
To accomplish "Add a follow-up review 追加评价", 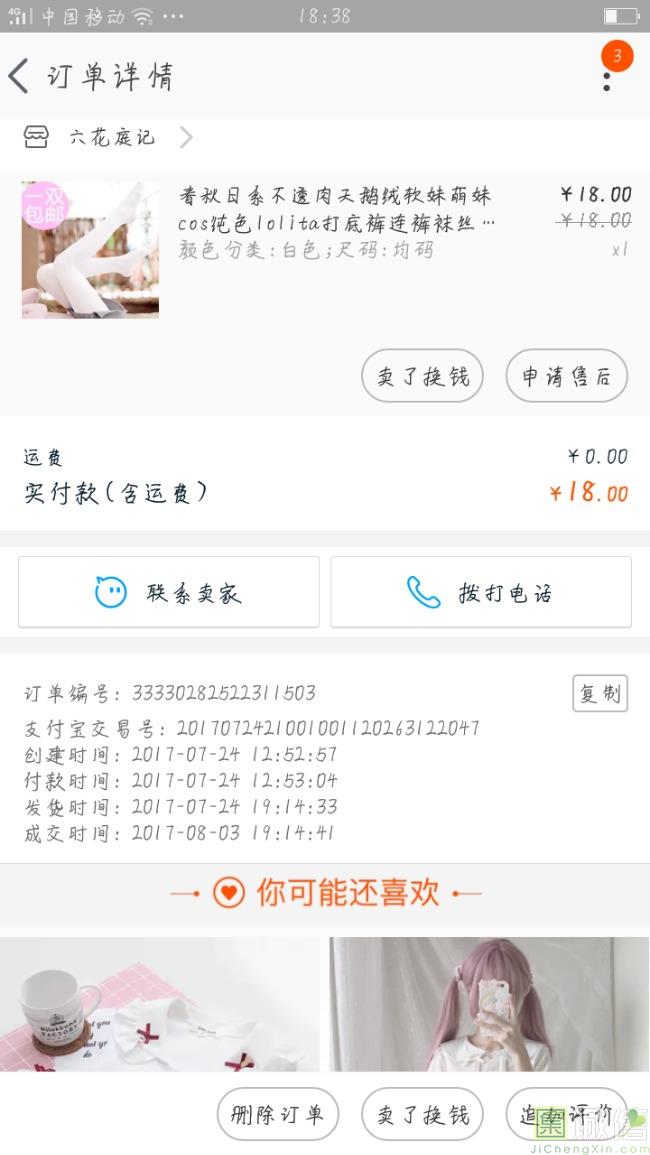I will 566,1114.
